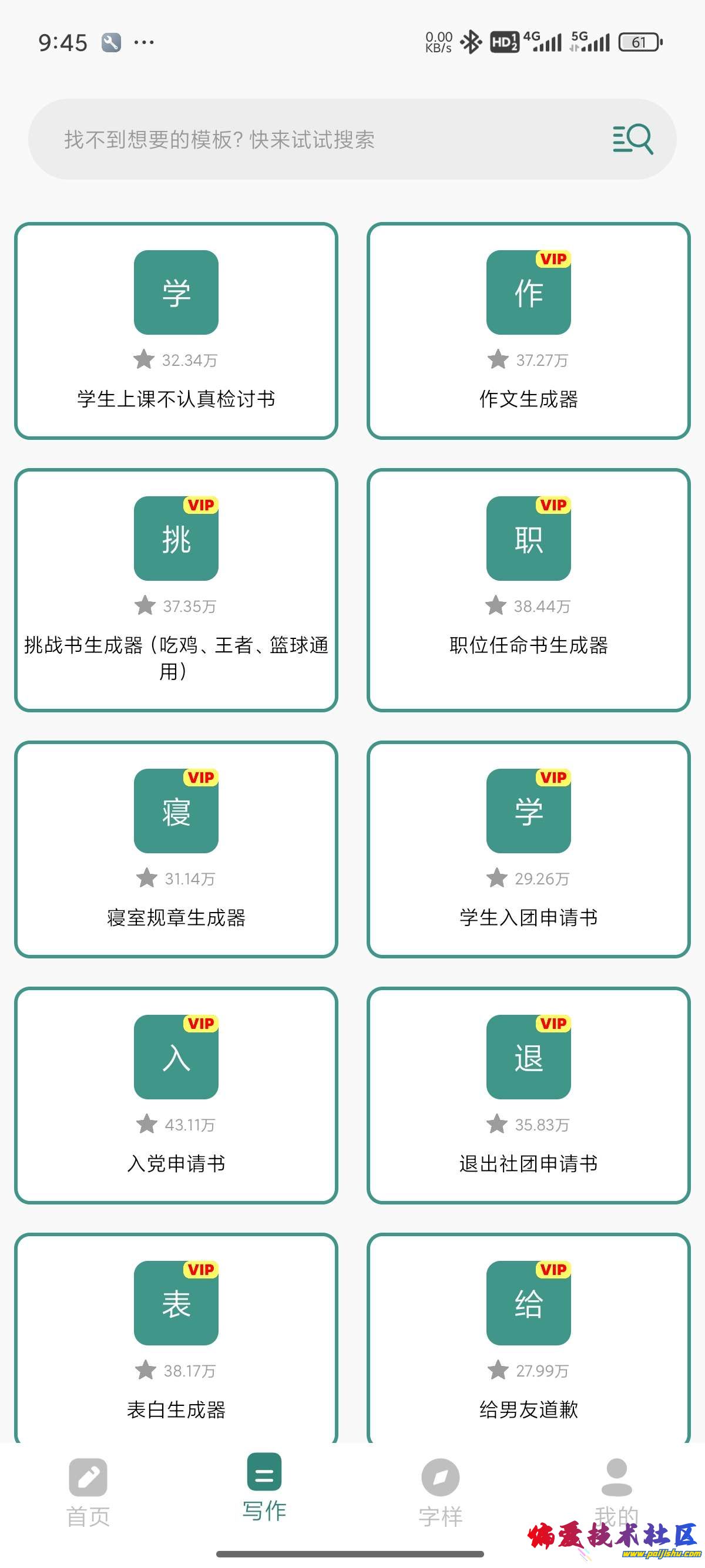
Task: Click the VIP badge on 作文生成器
Action: [x=553, y=260]
